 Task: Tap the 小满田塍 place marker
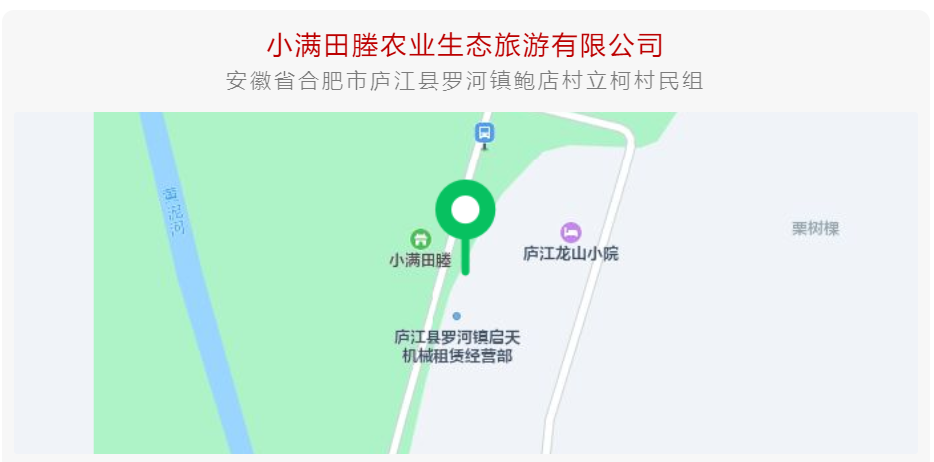point(420,239)
